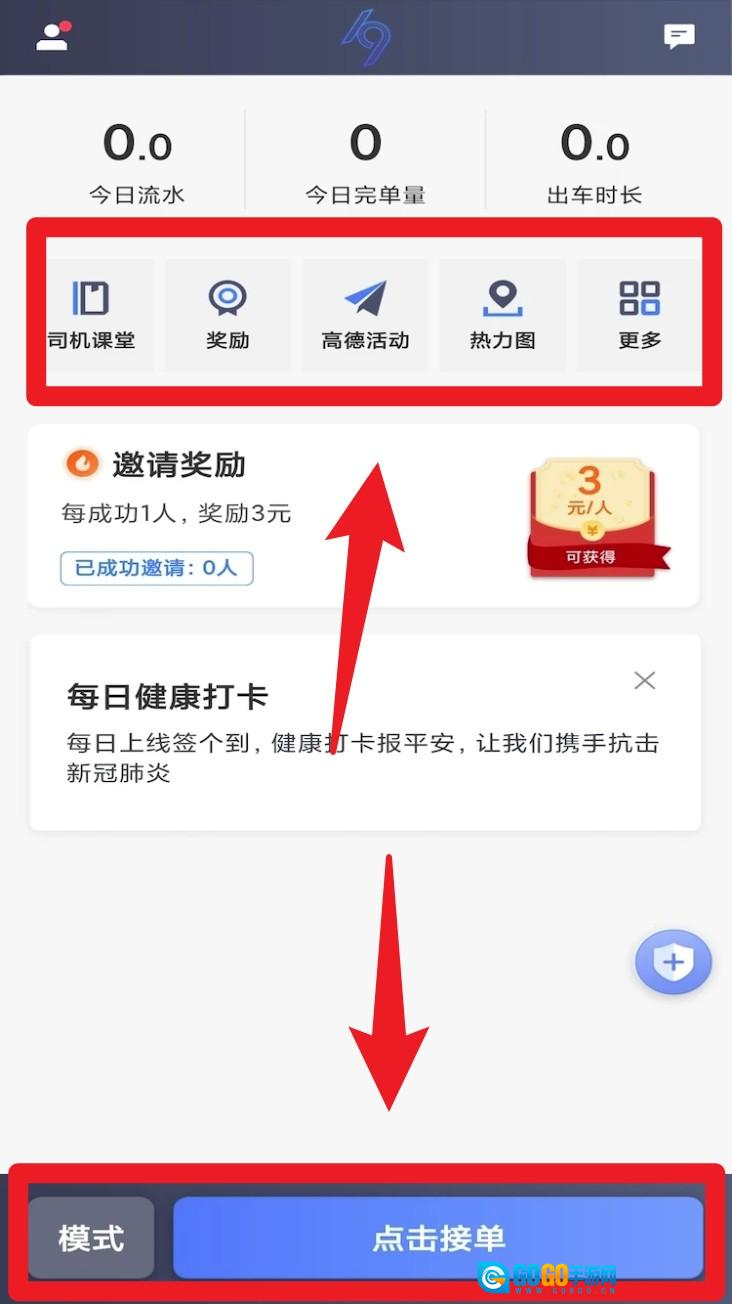The height and width of the screenshot is (1304, 732).
Task: Tap 点击接单 to start accepting orders
Action: tap(438, 1238)
